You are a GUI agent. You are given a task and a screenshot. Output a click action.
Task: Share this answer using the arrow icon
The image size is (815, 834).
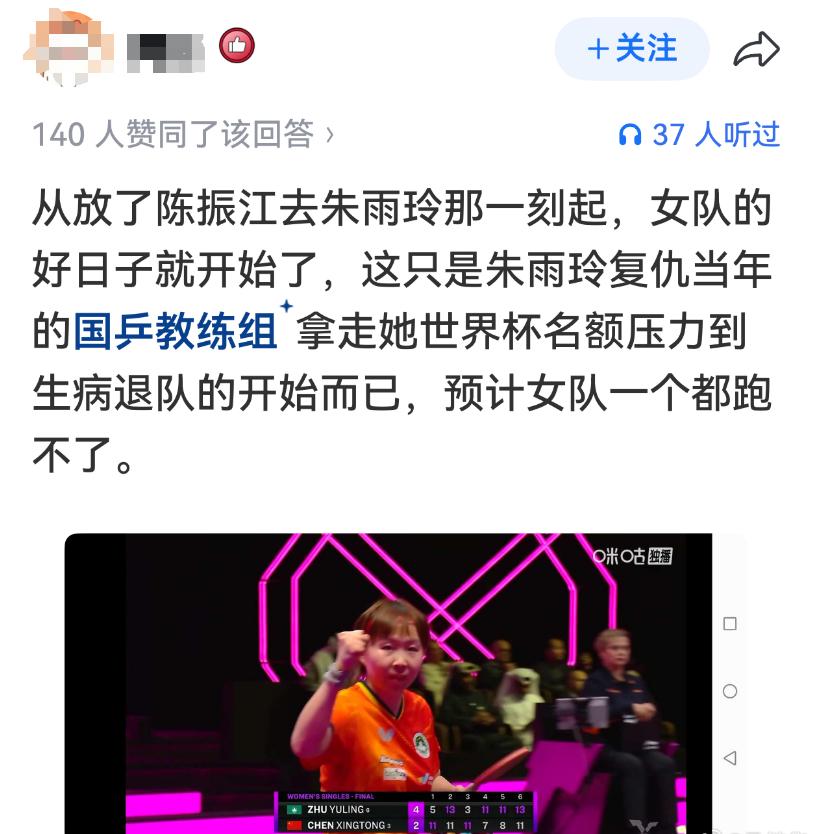[x=756, y=49]
